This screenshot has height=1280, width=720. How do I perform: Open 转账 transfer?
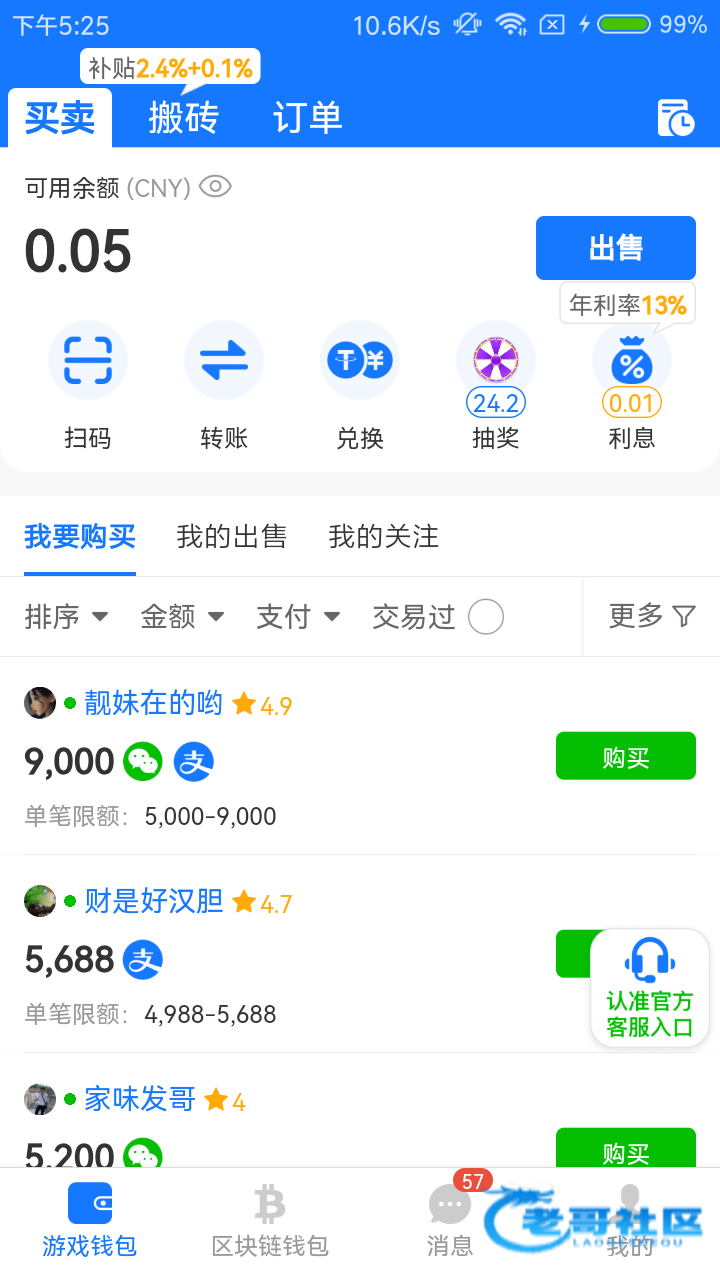224,361
